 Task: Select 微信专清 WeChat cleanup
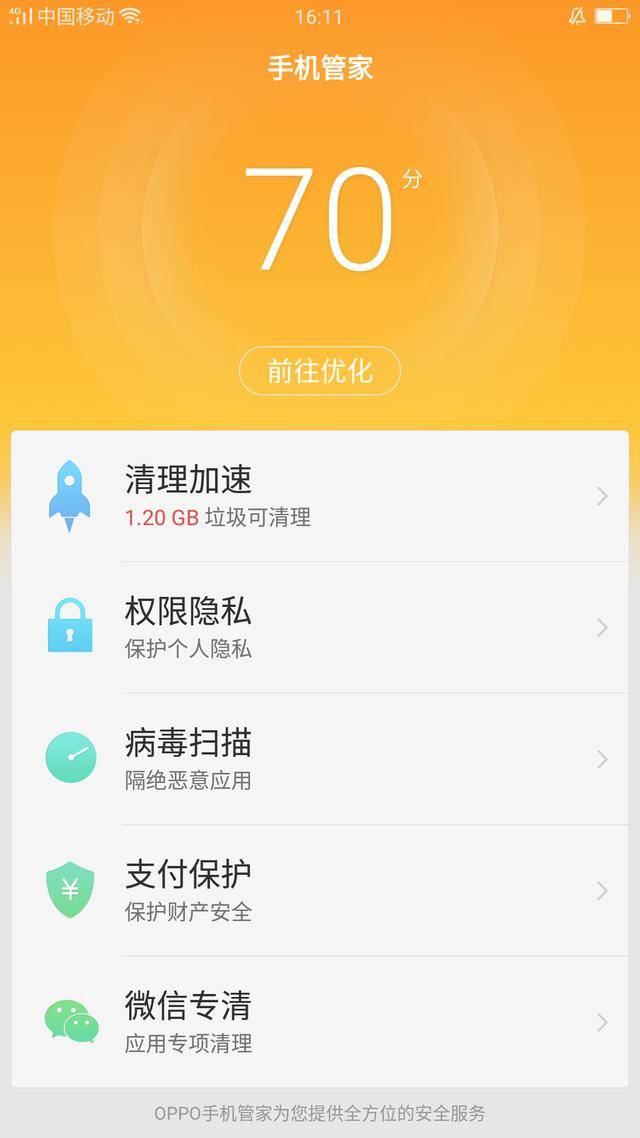click(x=320, y=1021)
